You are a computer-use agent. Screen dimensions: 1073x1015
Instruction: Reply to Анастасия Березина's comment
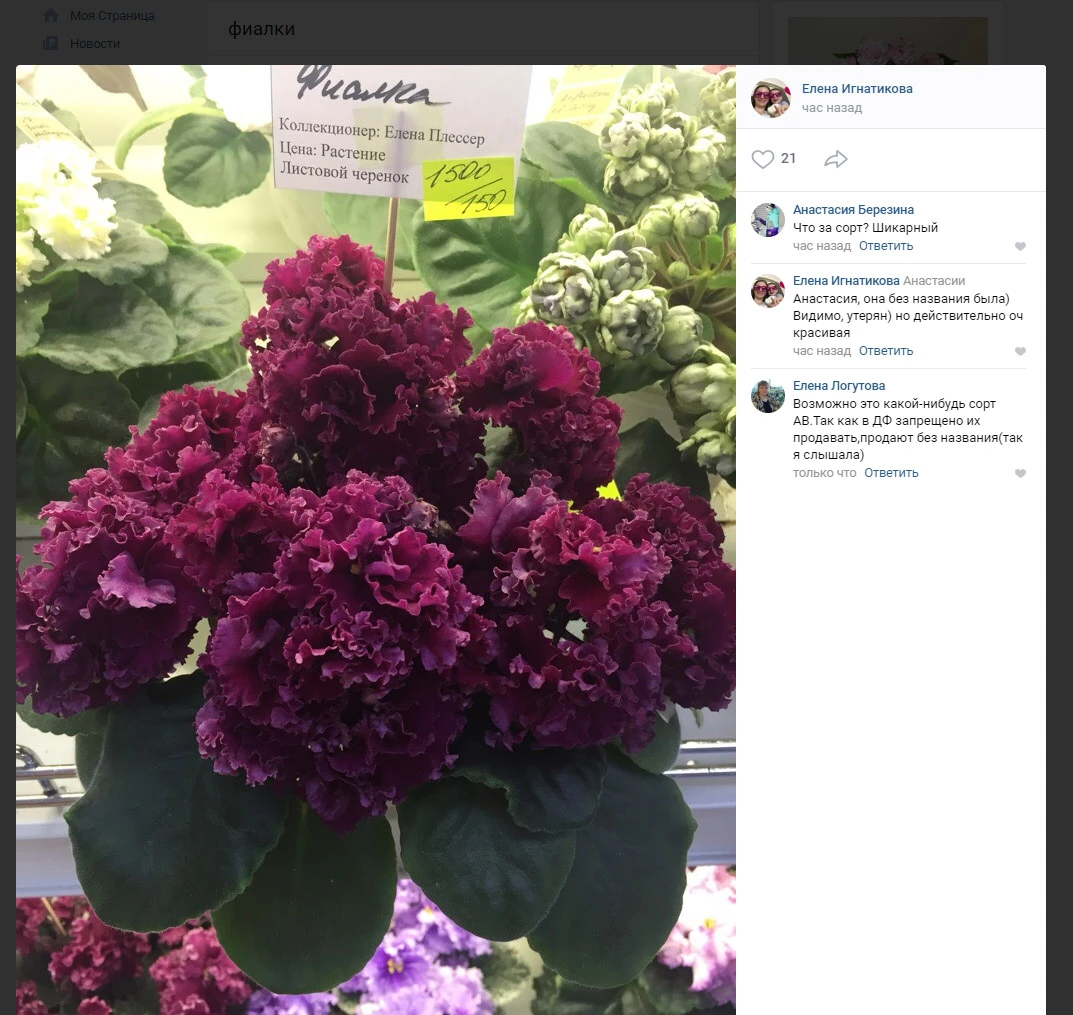[x=885, y=246]
